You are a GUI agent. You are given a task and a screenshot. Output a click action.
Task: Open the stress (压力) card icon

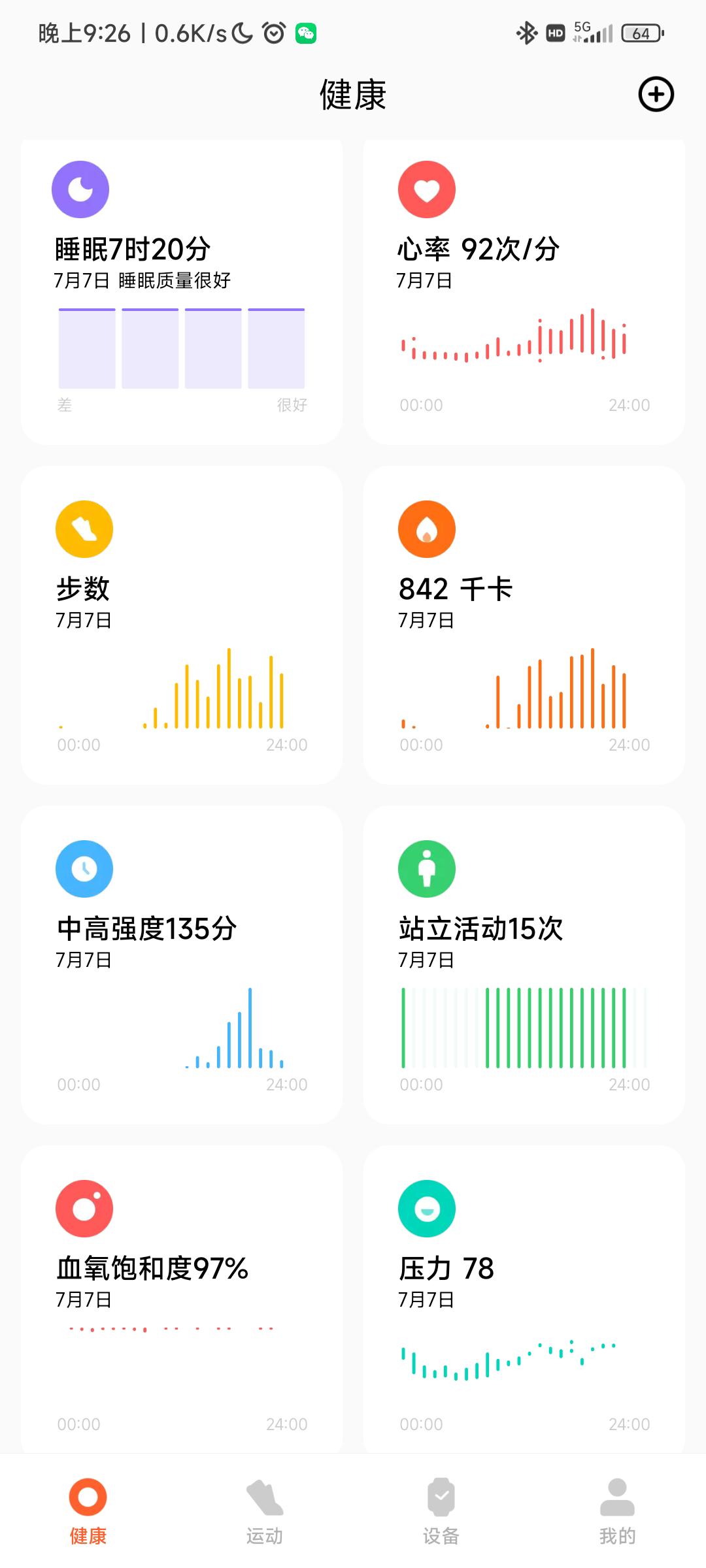coord(426,1208)
